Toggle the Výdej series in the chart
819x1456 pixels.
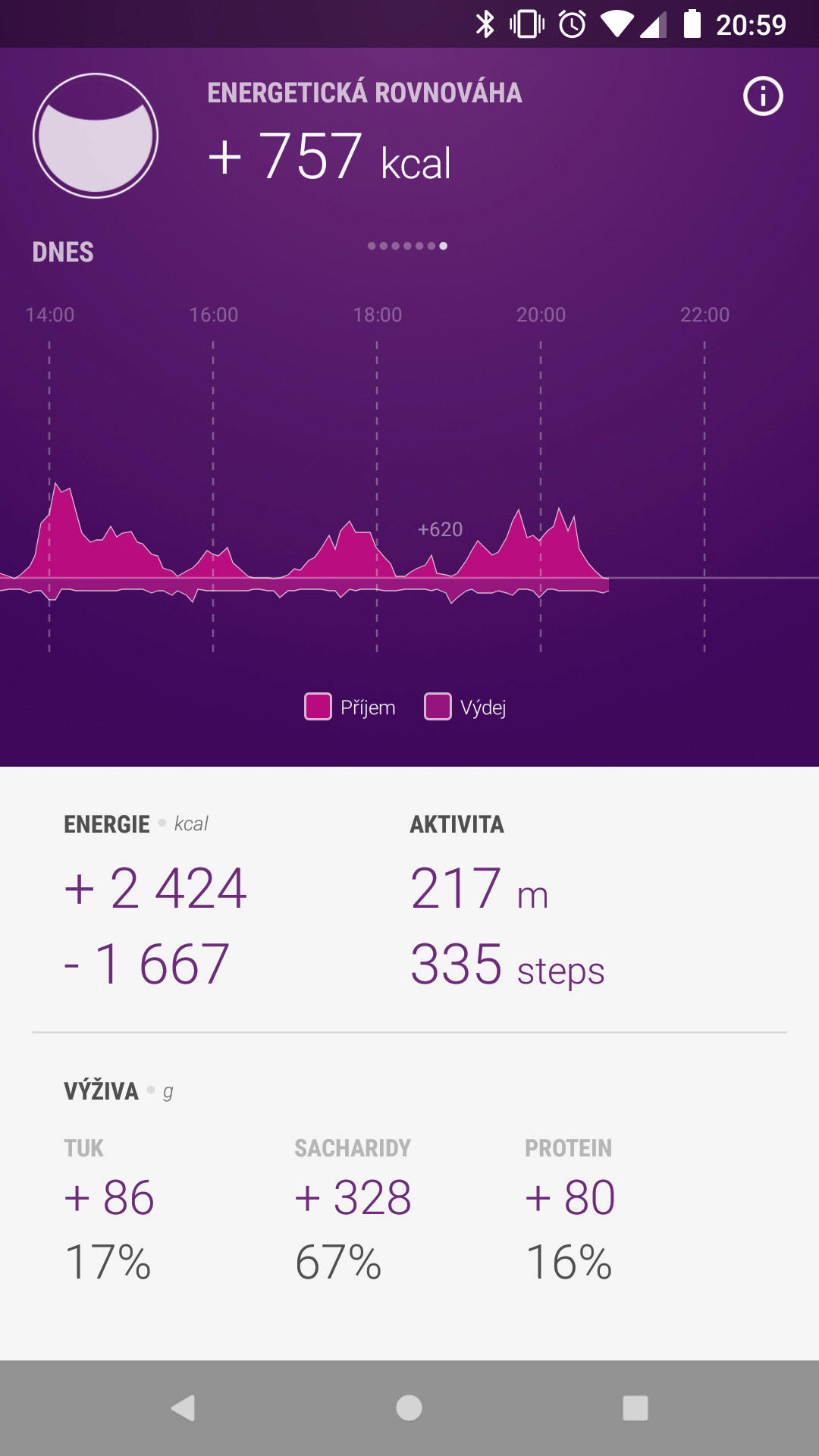465,707
